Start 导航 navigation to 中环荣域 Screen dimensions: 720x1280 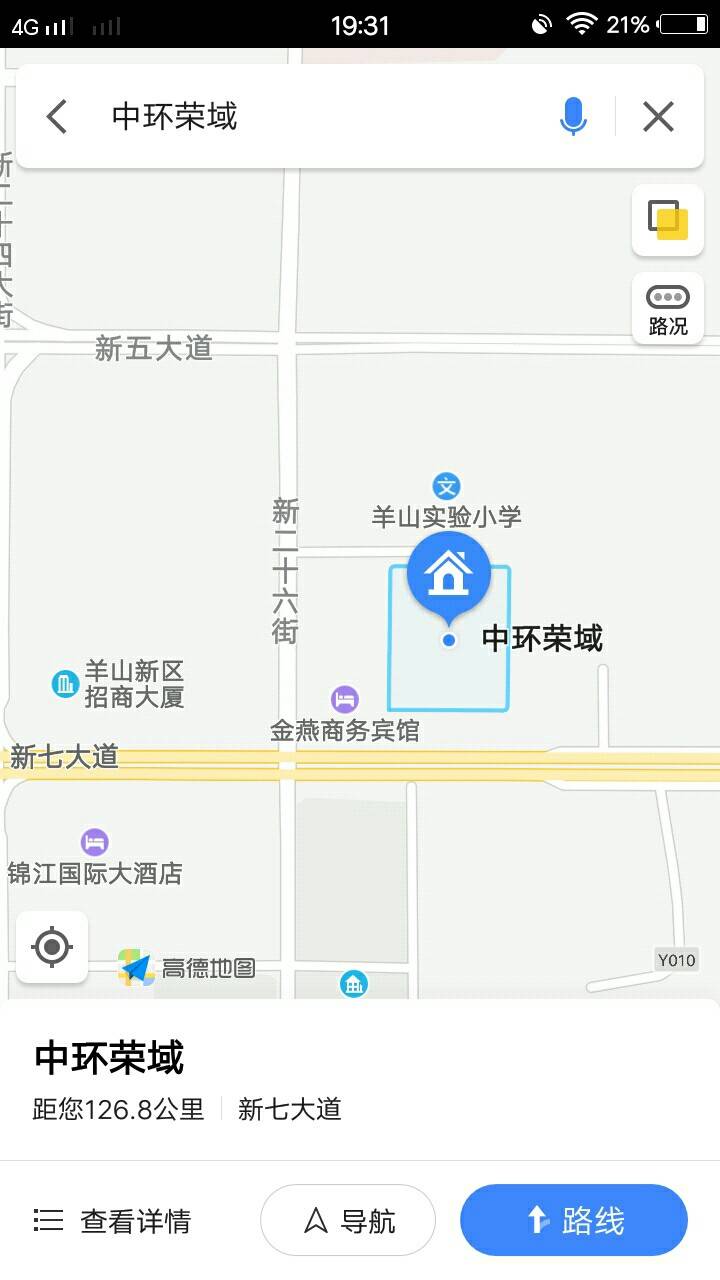[348, 1220]
